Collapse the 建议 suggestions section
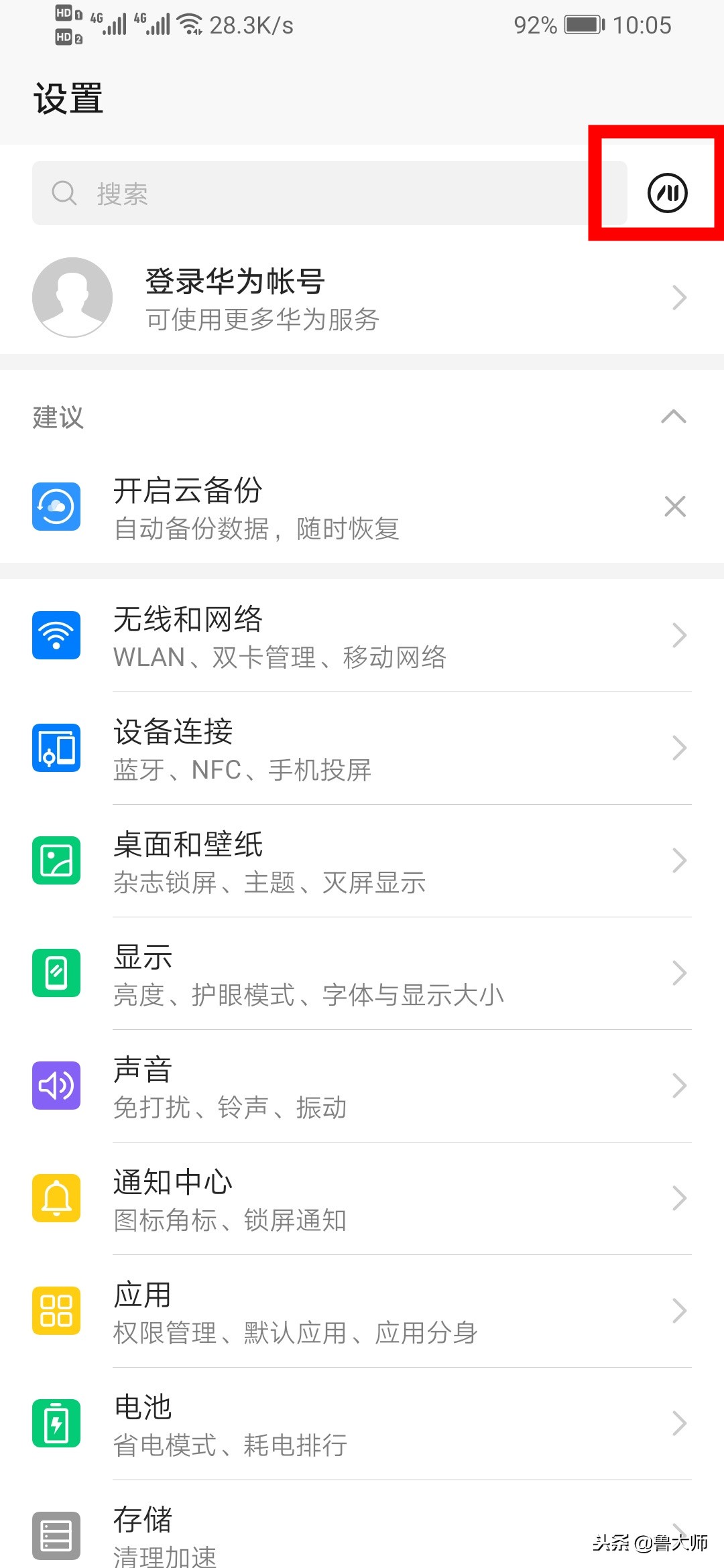 675,417
